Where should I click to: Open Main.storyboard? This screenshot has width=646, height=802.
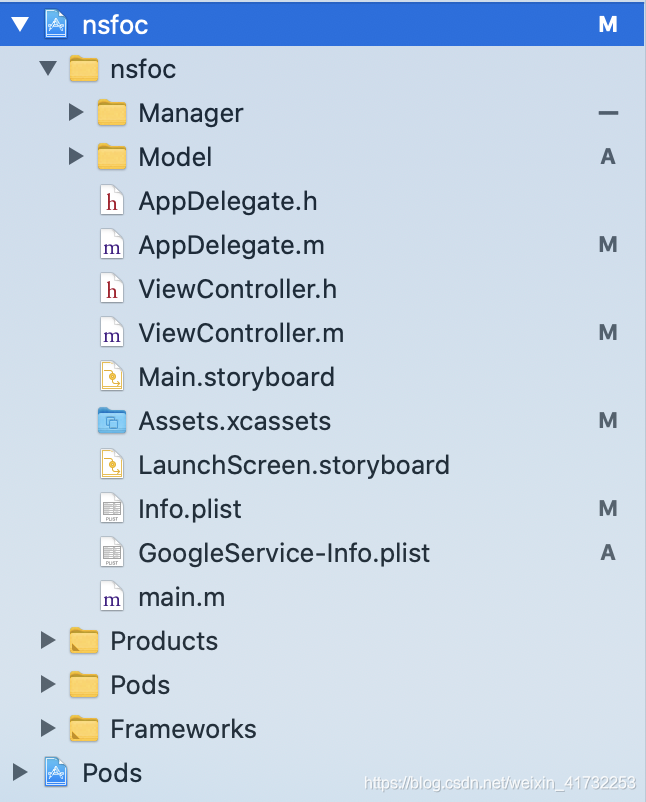tap(236, 377)
